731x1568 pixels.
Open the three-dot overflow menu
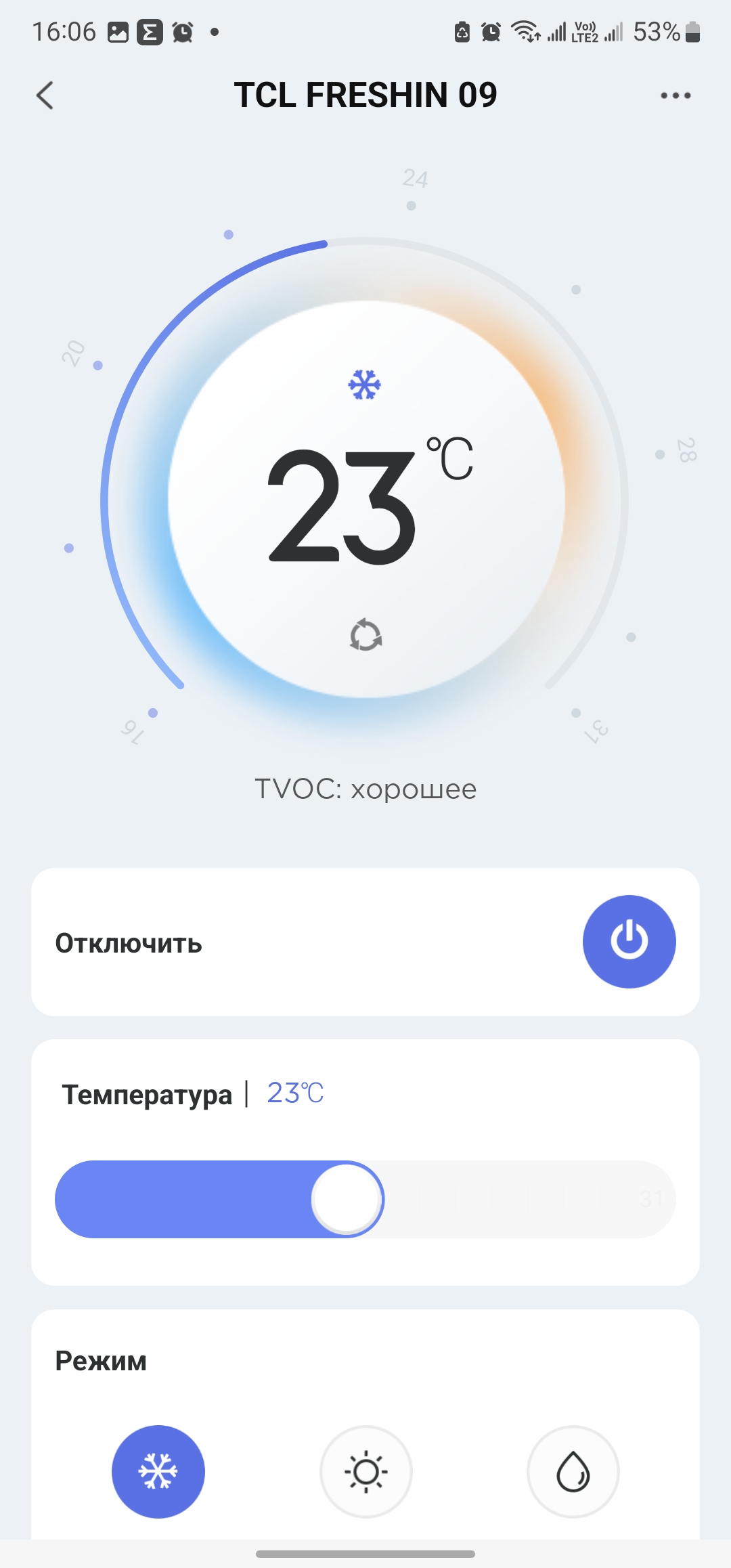[x=675, y=95]
